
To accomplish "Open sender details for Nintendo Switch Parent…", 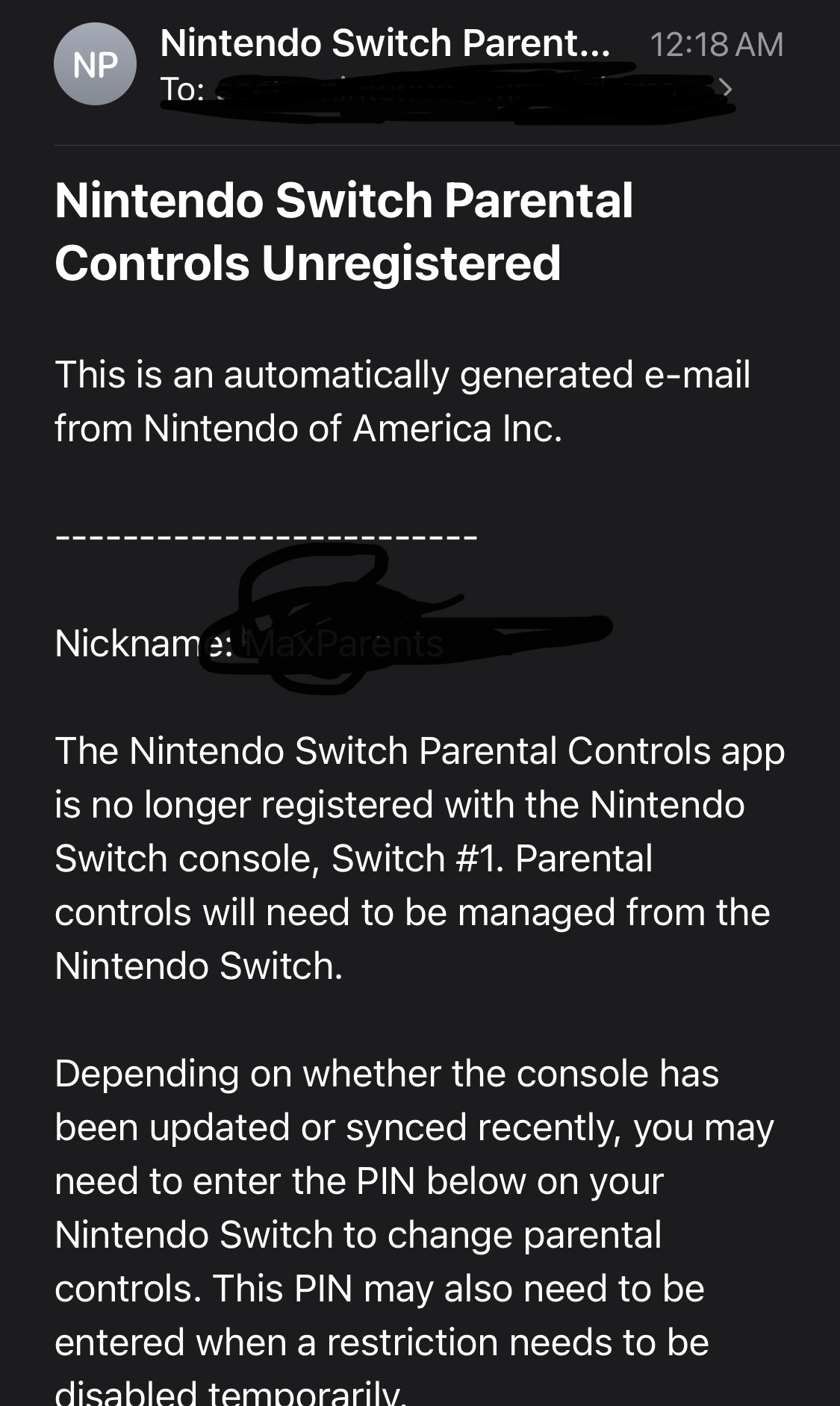I will pyautogui.click(x=385, y=43).
